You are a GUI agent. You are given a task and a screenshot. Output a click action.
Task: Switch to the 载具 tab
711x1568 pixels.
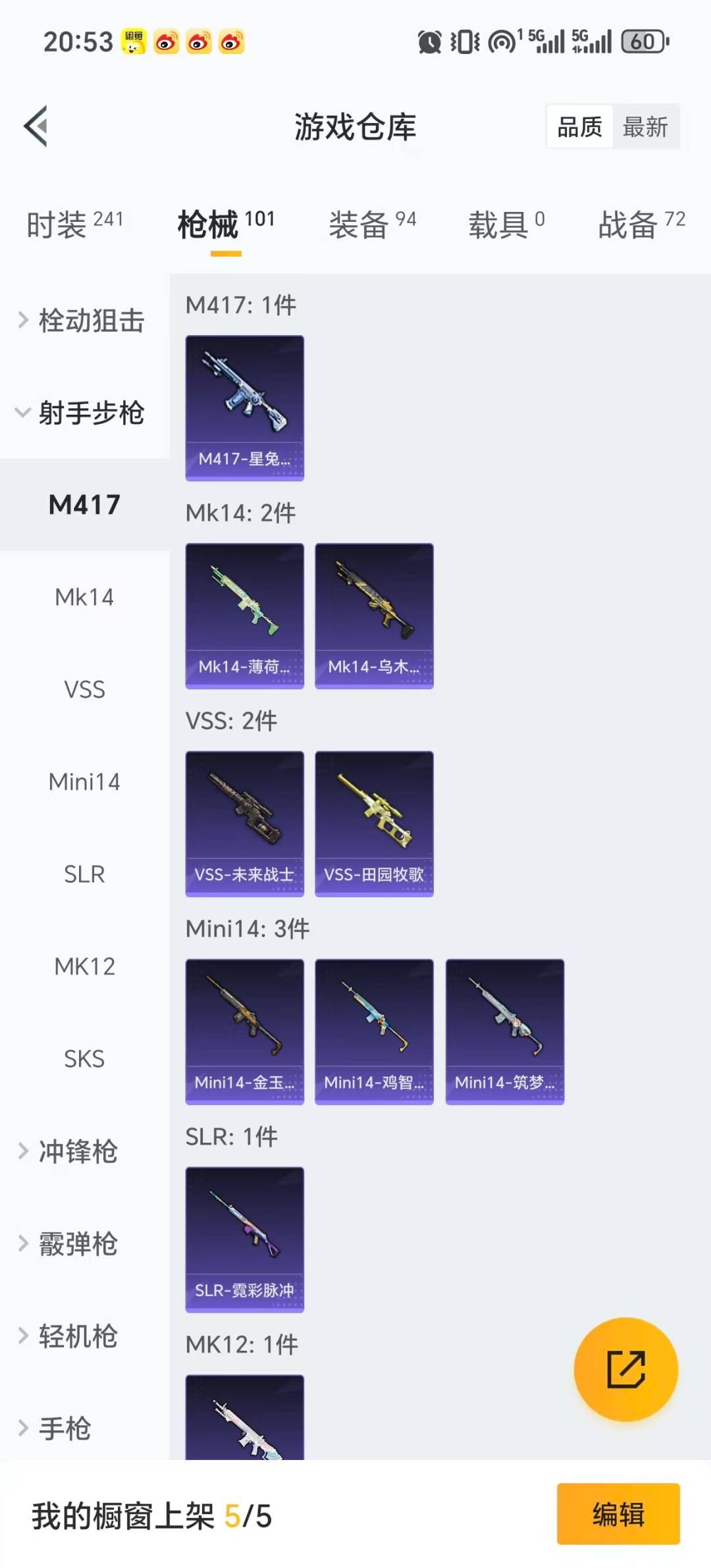click(506, 224)
